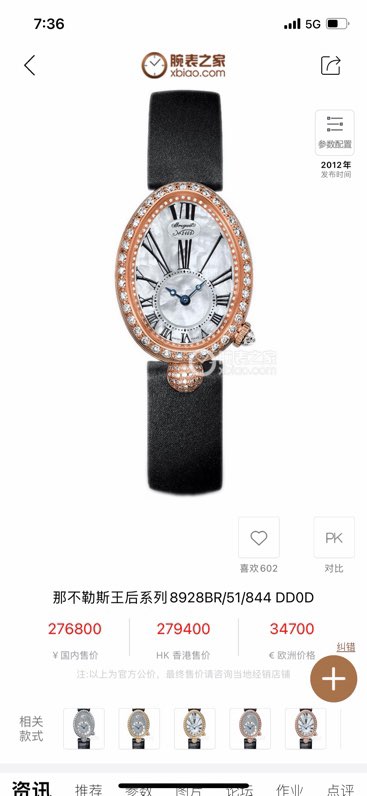Open the first related watch thumbnail
Image resolution: width=367 pixels, height=796 pixels.
coord(84,729)
